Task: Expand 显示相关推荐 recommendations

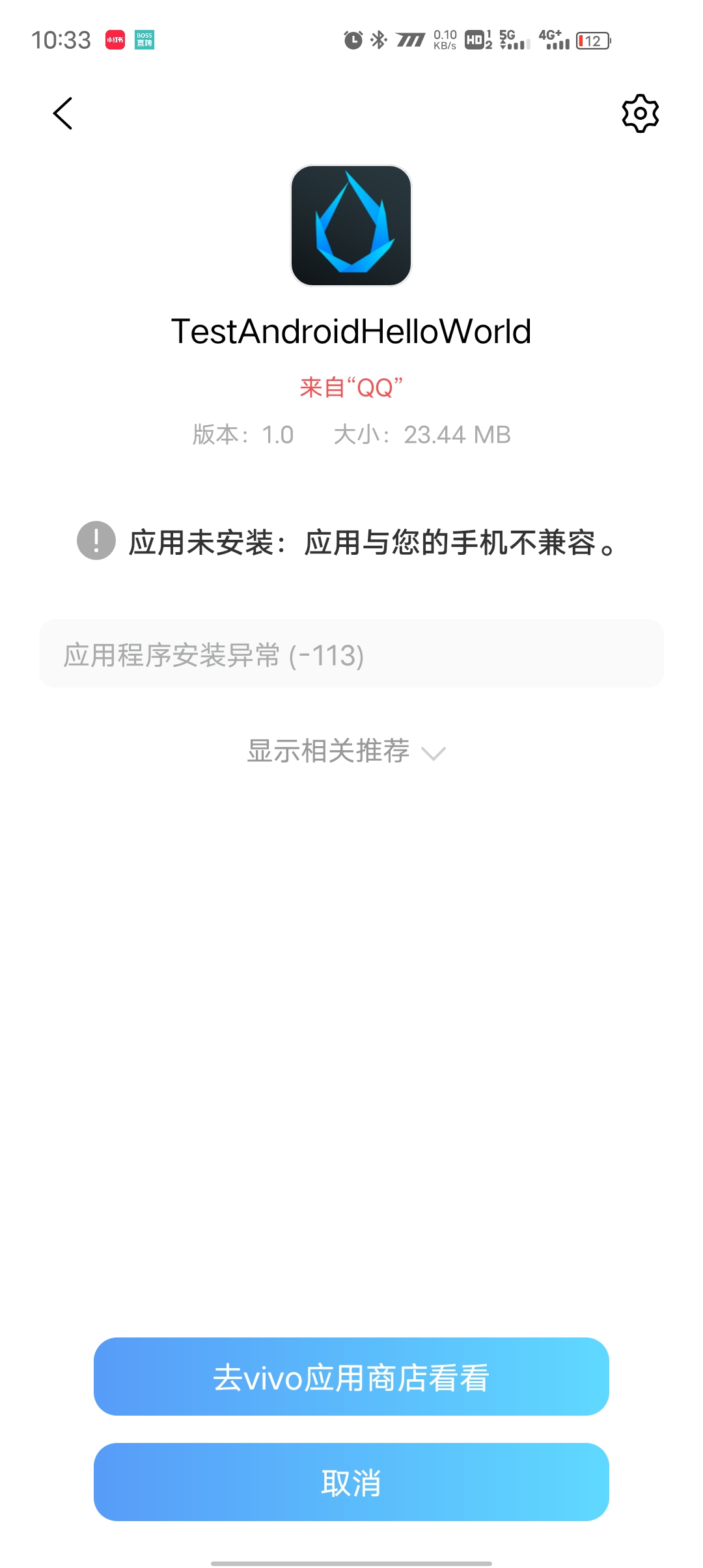Action: coord(346,751)
